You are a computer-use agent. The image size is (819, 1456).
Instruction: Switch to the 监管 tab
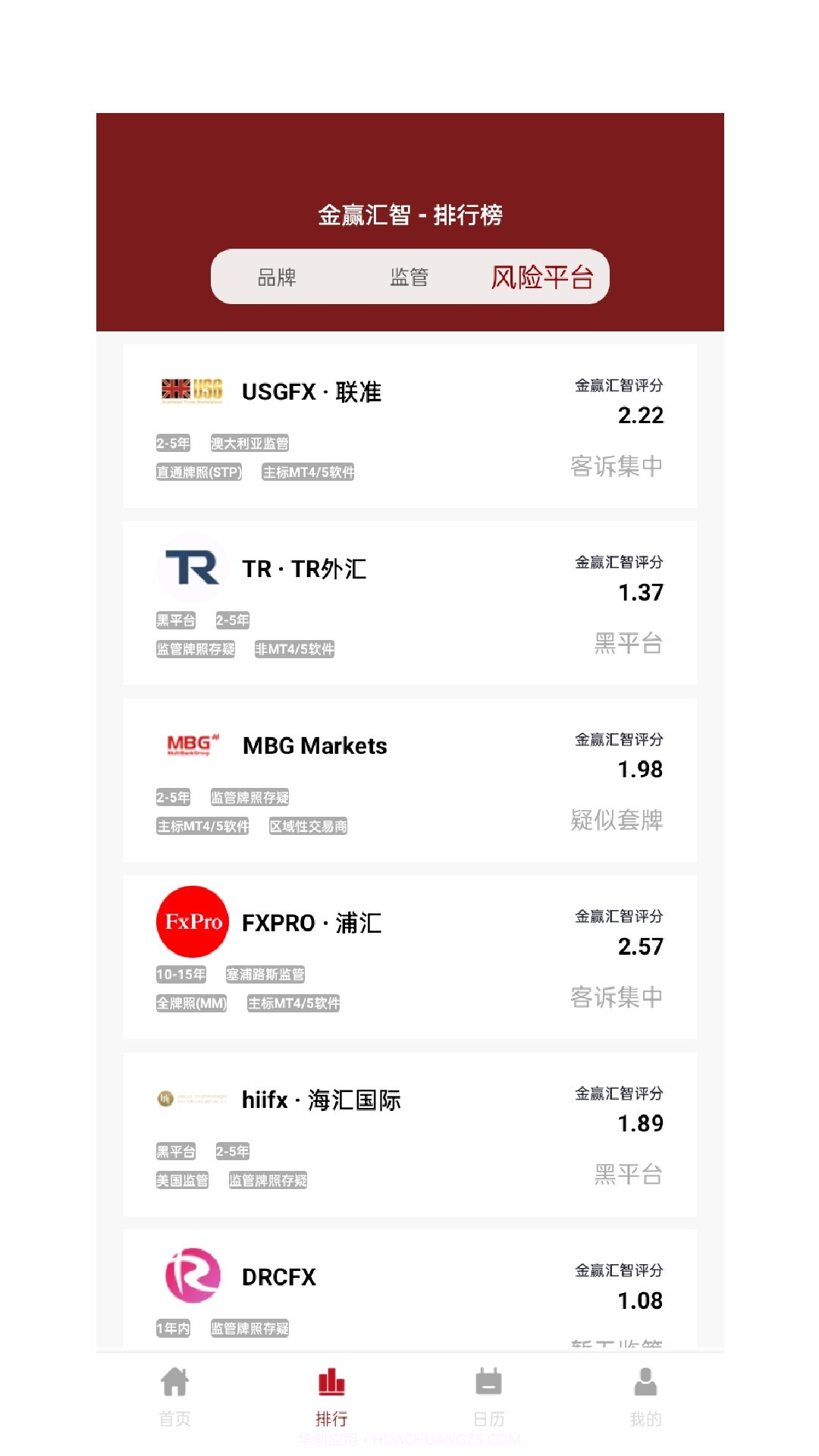409,278
